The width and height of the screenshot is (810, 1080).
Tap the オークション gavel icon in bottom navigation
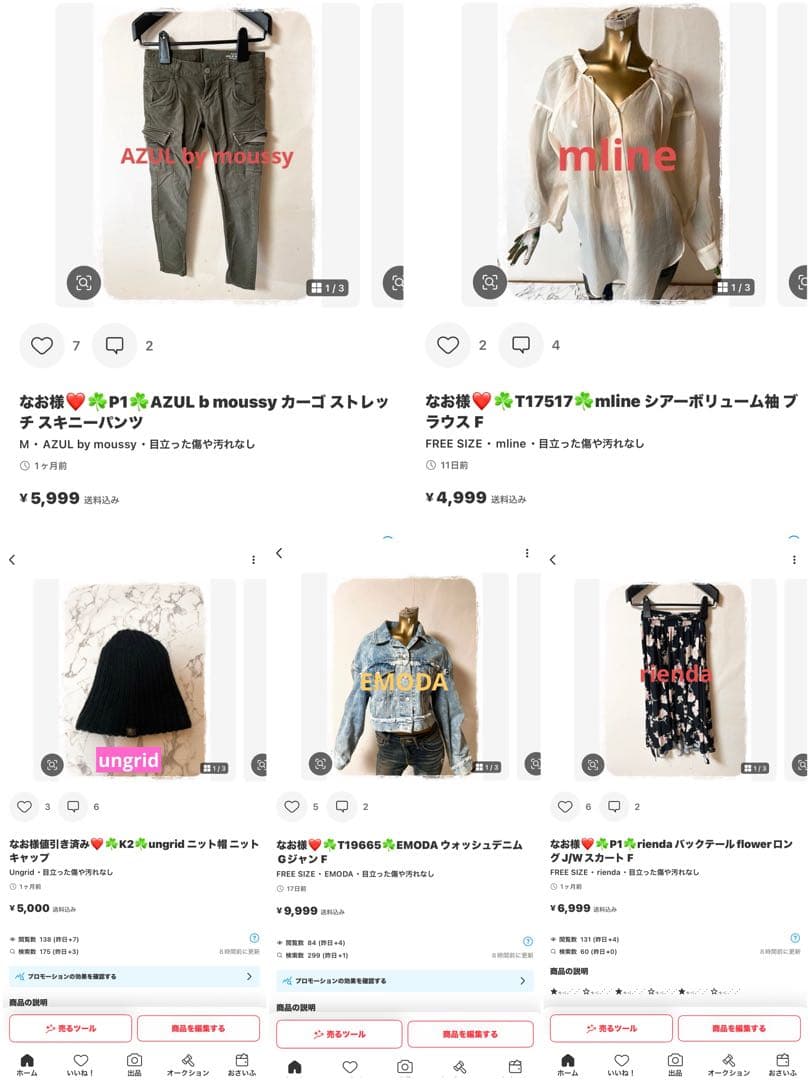(186, 1063)
